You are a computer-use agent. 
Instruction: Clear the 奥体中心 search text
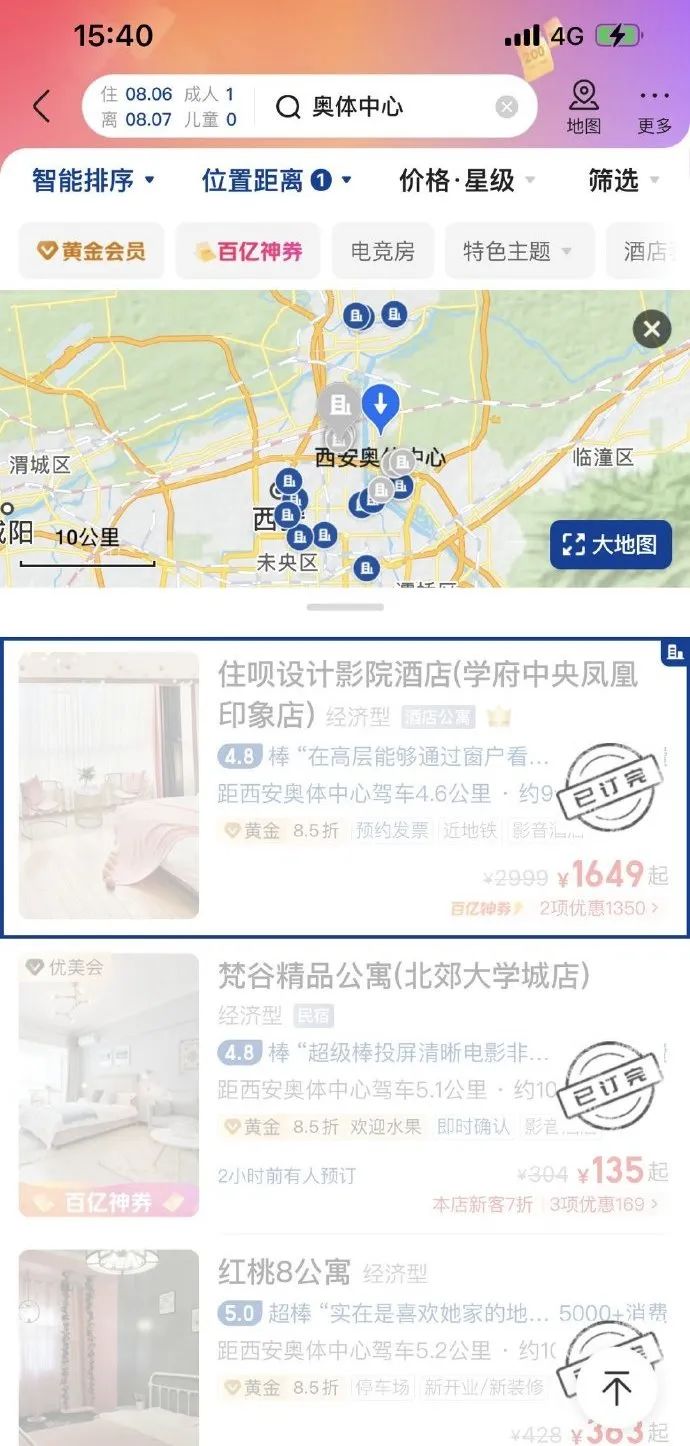coord(507,107)
